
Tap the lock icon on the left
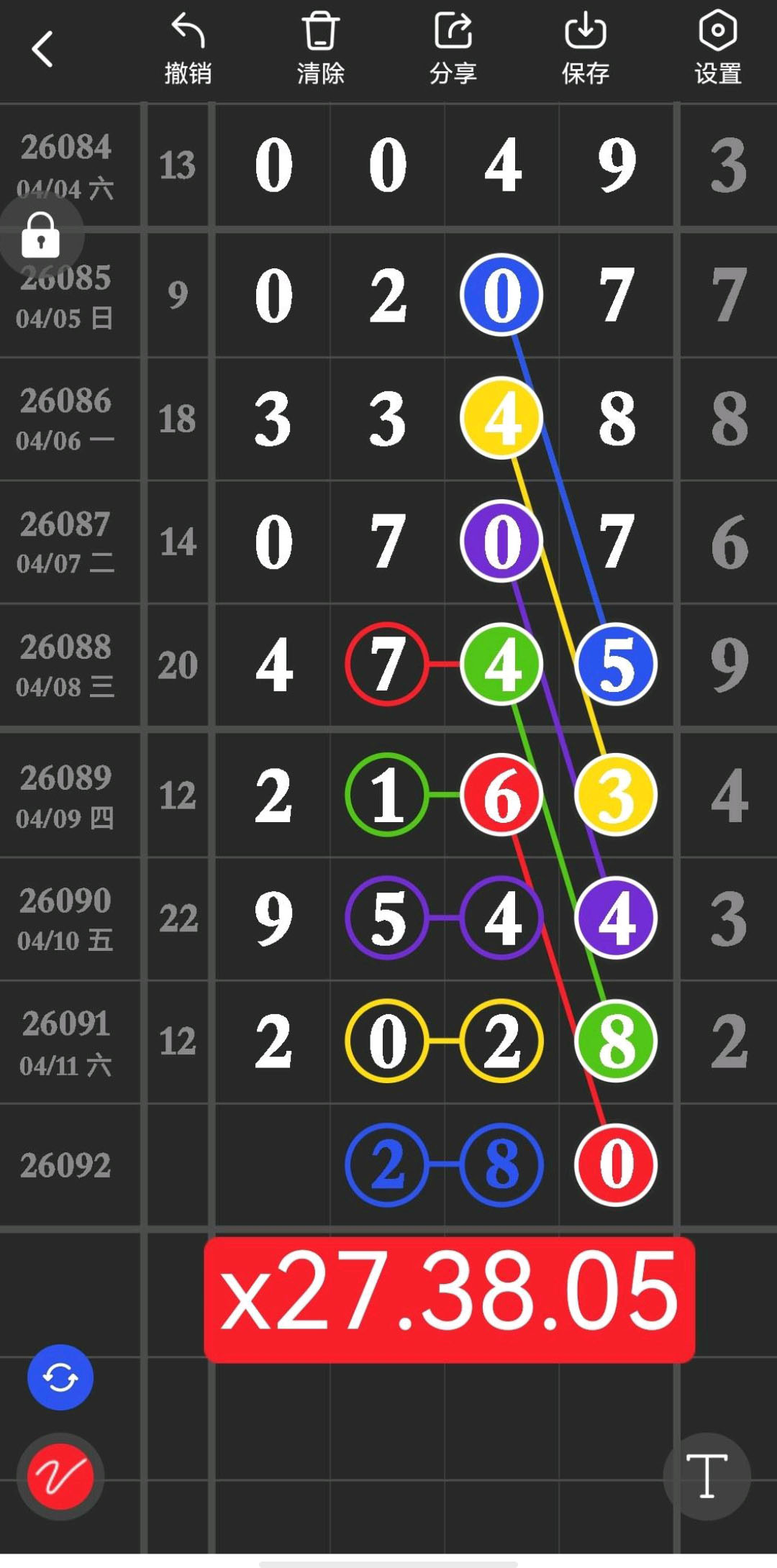point(41,235)
